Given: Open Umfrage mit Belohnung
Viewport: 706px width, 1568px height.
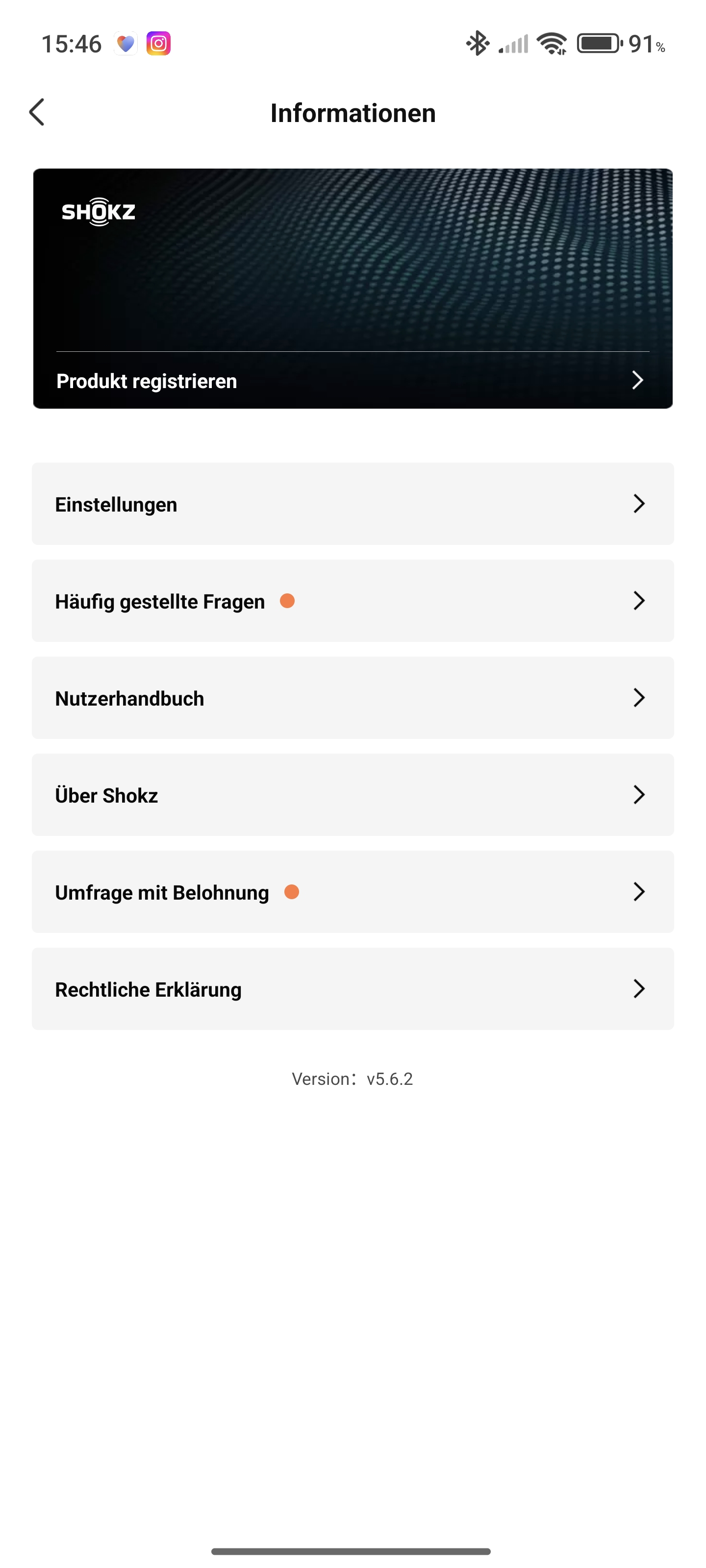Looking at the screenshot, I should (x=352, y=892).
